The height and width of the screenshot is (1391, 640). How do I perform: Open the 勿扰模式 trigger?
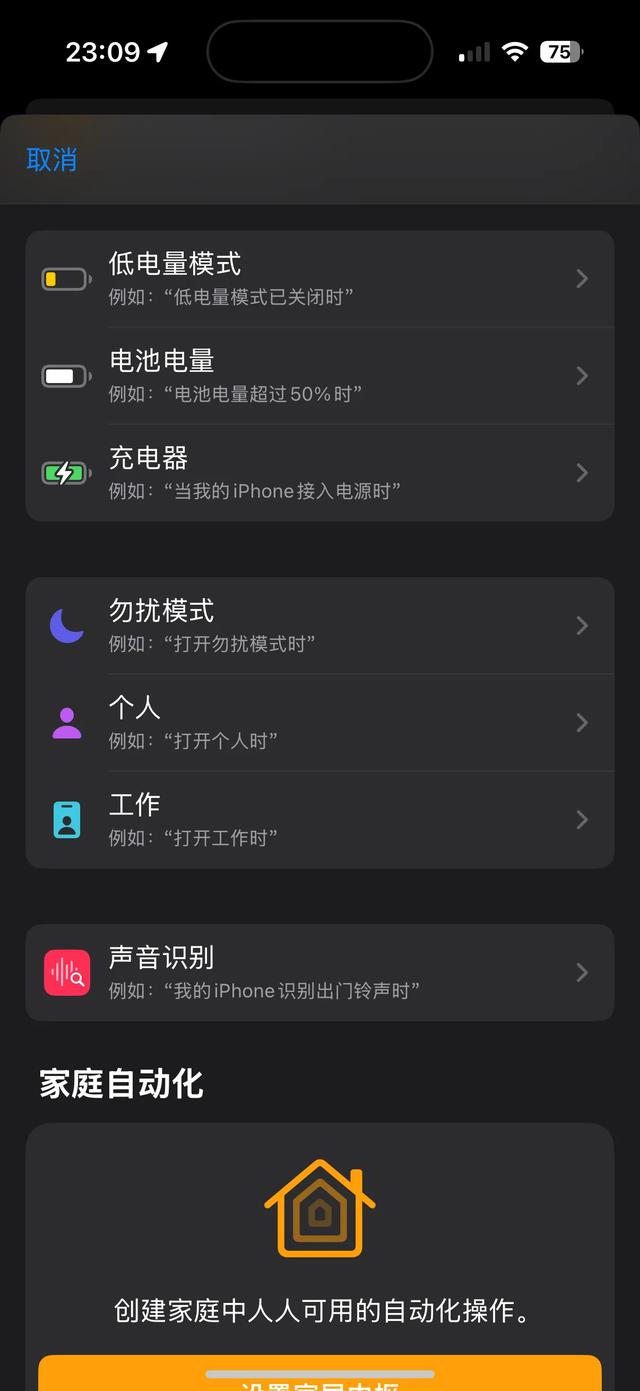320,626
